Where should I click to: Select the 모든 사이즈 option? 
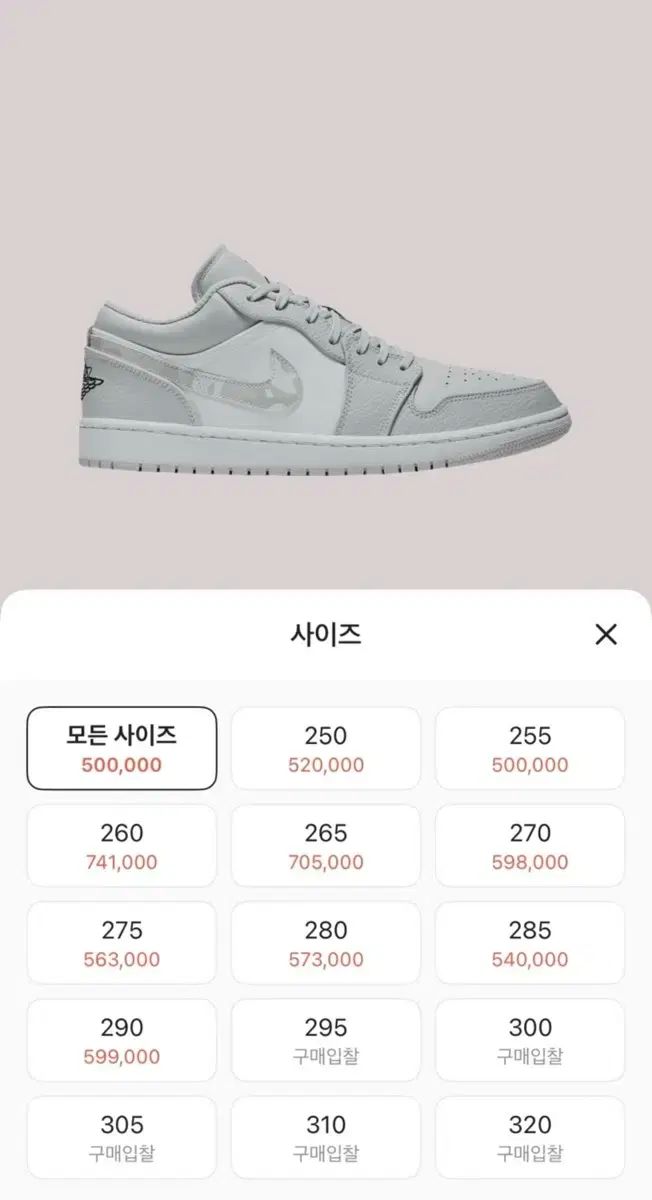(x=122, y=749)
